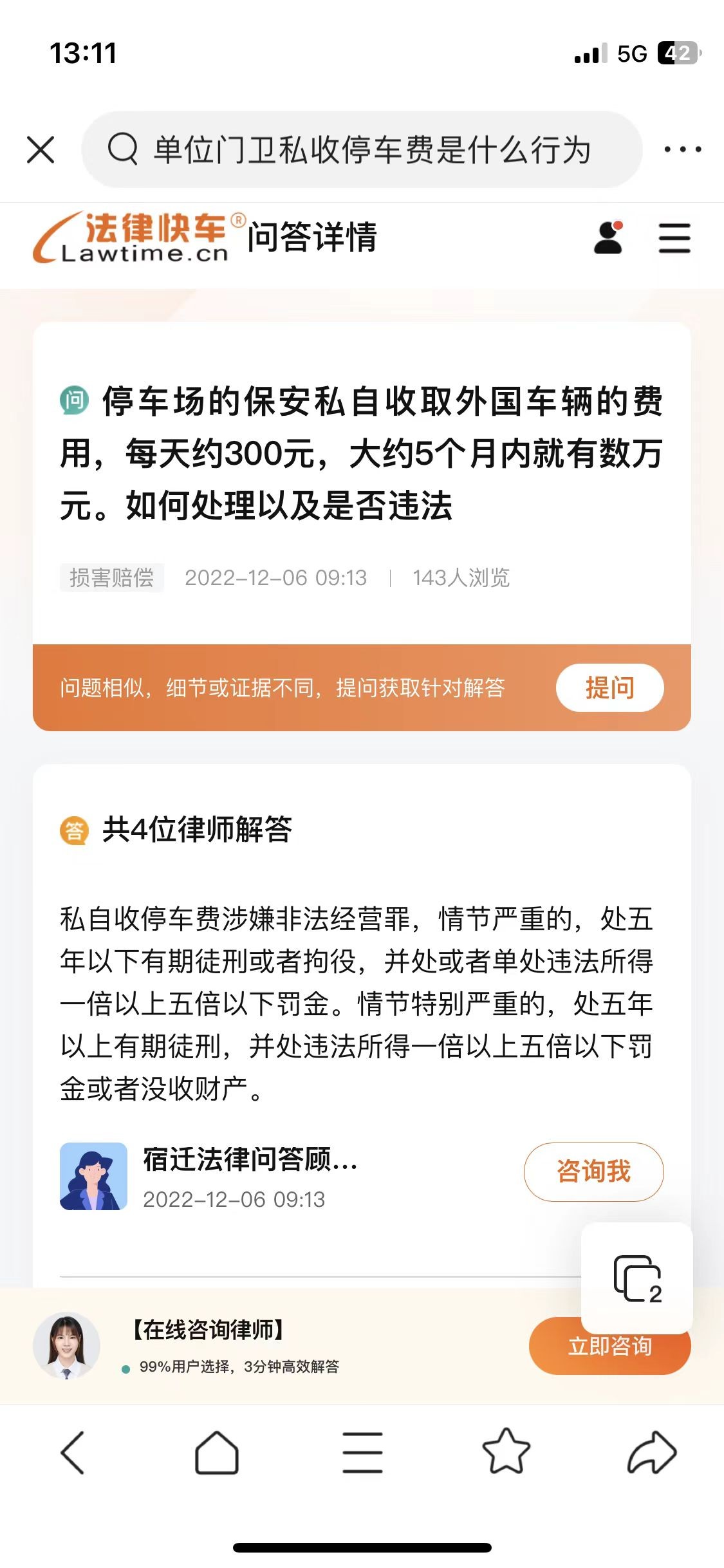Go to the browser home page
The image size is (724, 1568).
[217, 1452]
